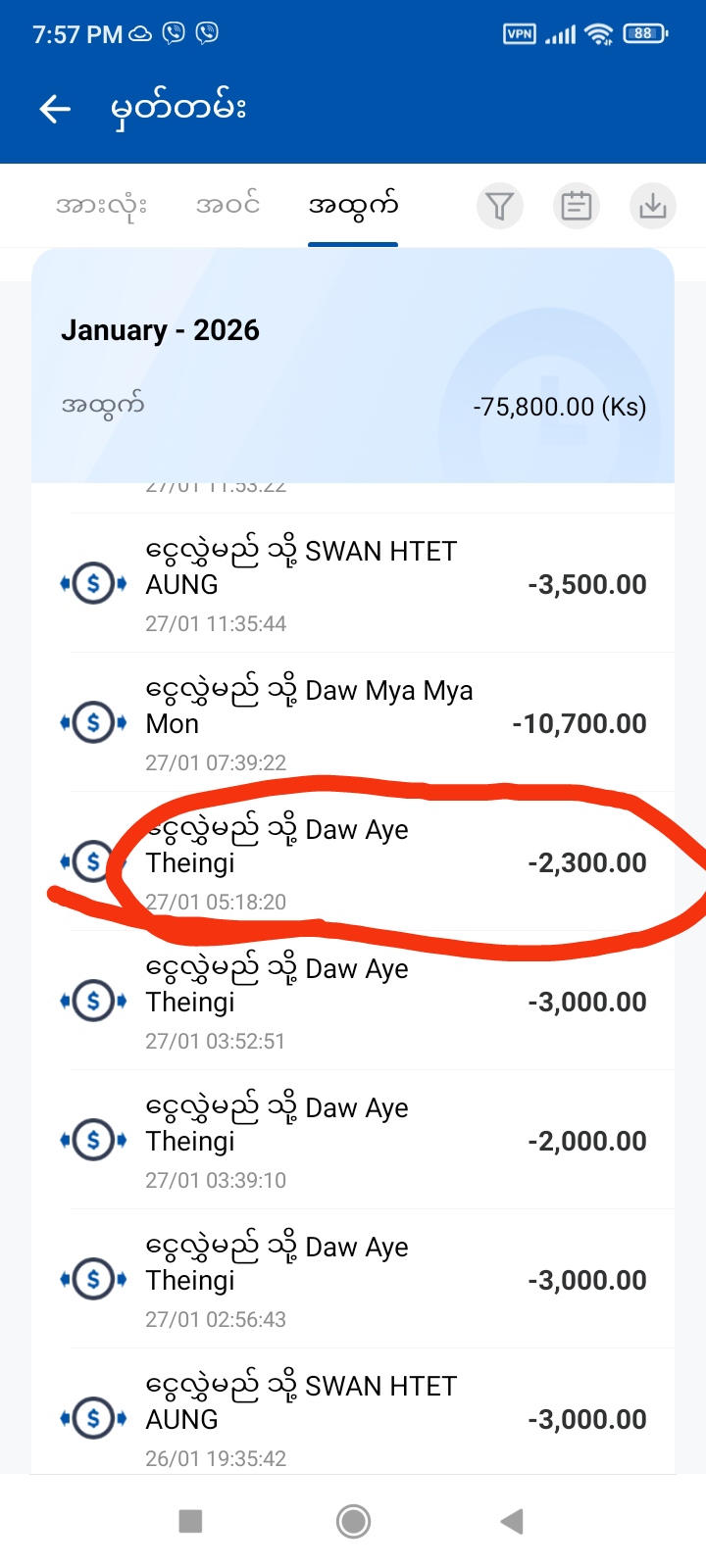The height and width of the screenshot is (1568, 706).
Task: Open Daw Mya Mya Mon transfer -10,700.00
Action: point(353,723)
